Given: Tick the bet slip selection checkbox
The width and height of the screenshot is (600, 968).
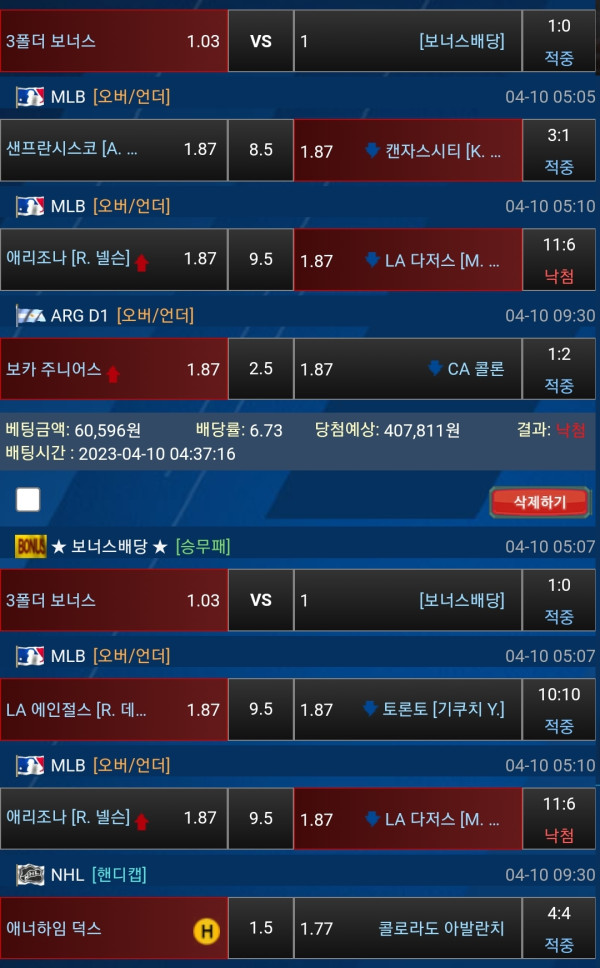Looking at the screenshot, I should [28, 500].
